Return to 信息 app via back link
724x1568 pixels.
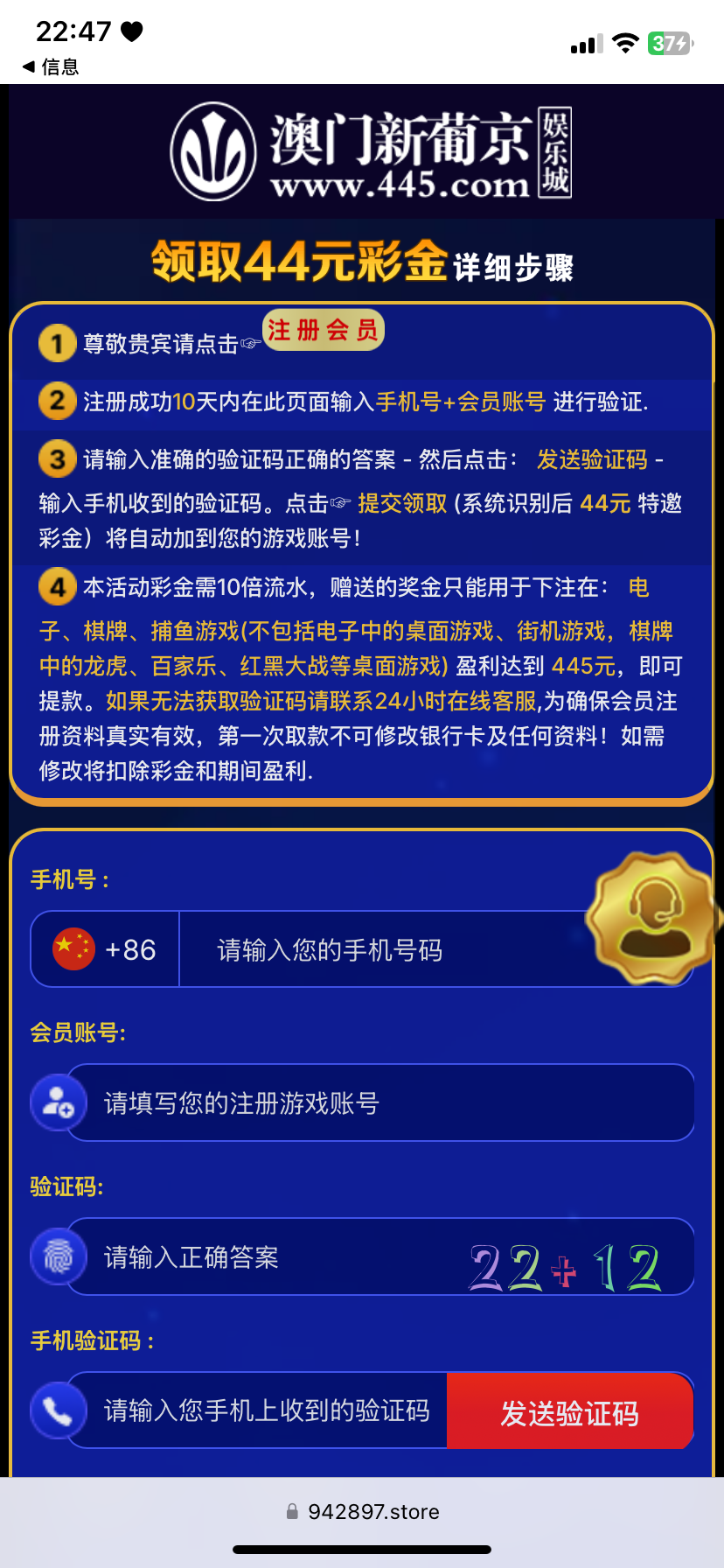point(51,67)
